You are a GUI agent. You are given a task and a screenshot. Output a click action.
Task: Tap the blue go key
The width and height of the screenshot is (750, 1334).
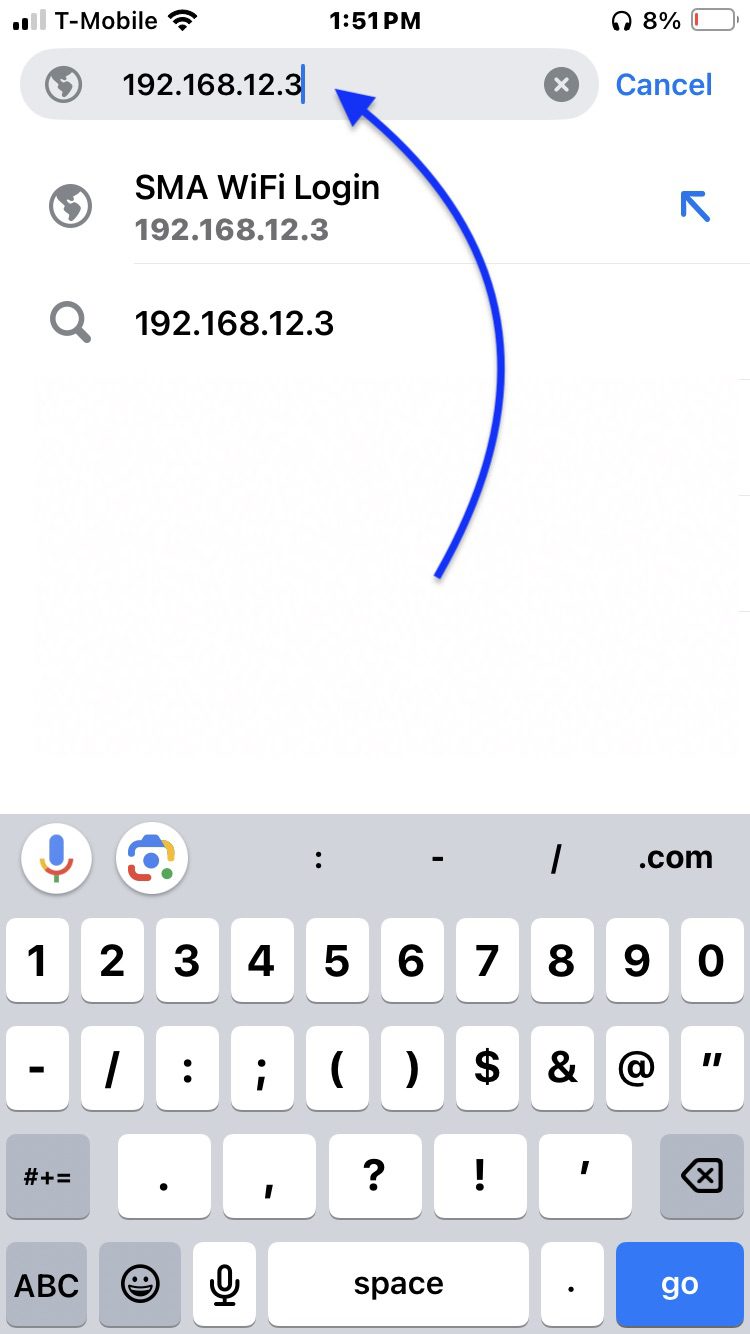pos(680,1285)
